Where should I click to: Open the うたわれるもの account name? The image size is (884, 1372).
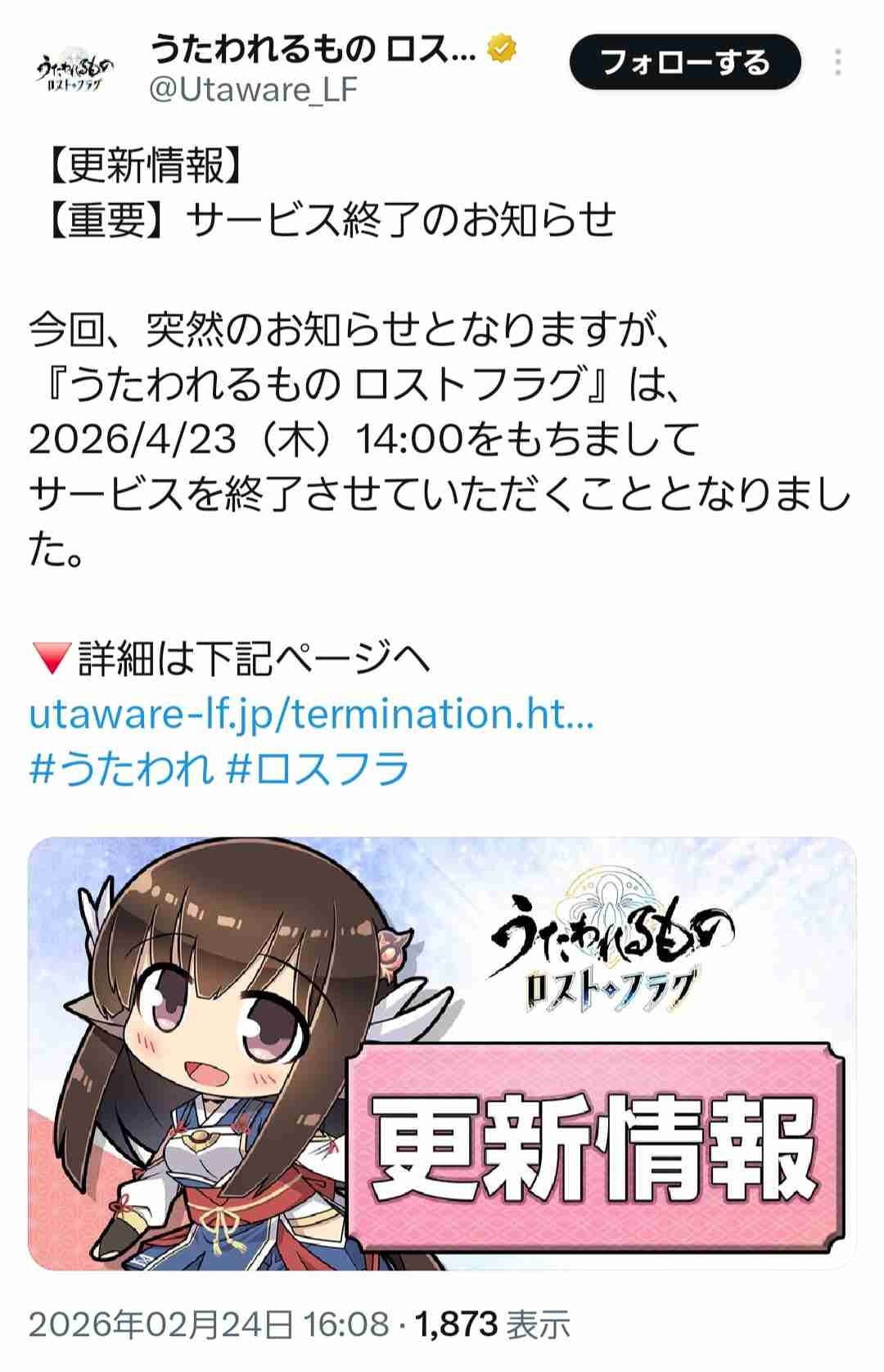point(313,51)
